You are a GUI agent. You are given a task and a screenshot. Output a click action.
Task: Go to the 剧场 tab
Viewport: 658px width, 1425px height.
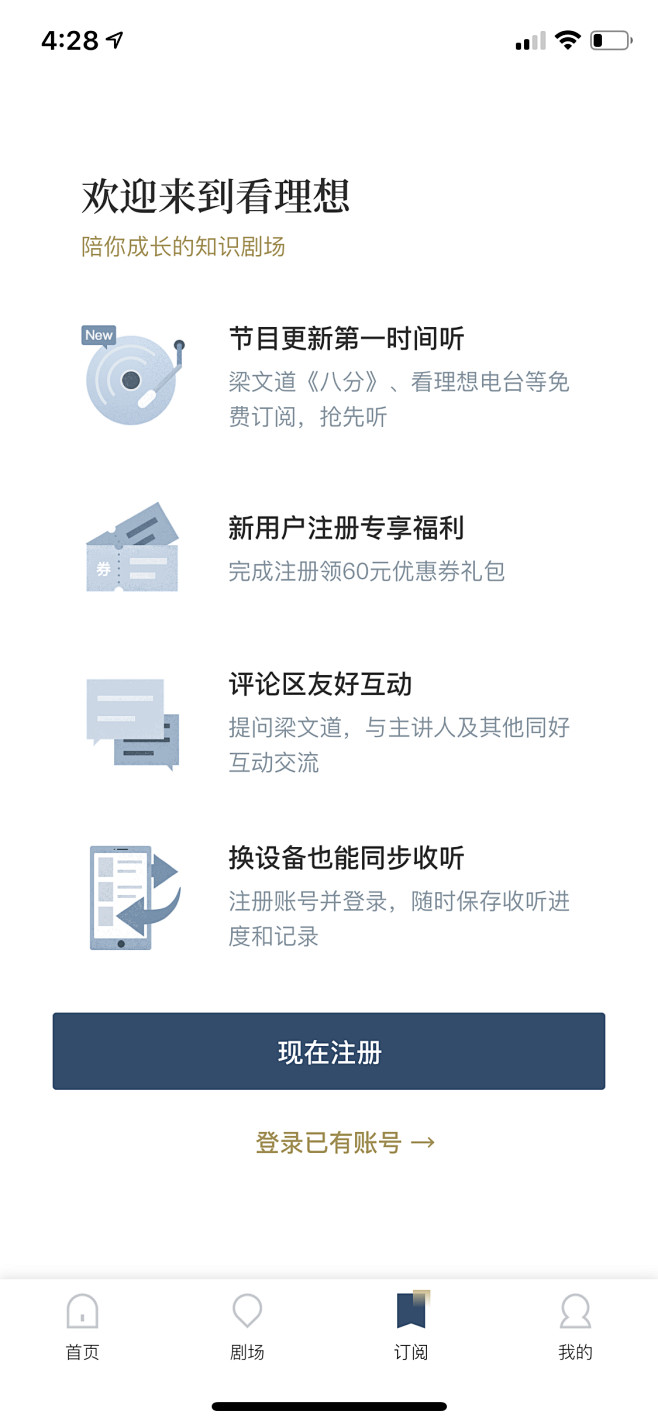click(247, 1326)
